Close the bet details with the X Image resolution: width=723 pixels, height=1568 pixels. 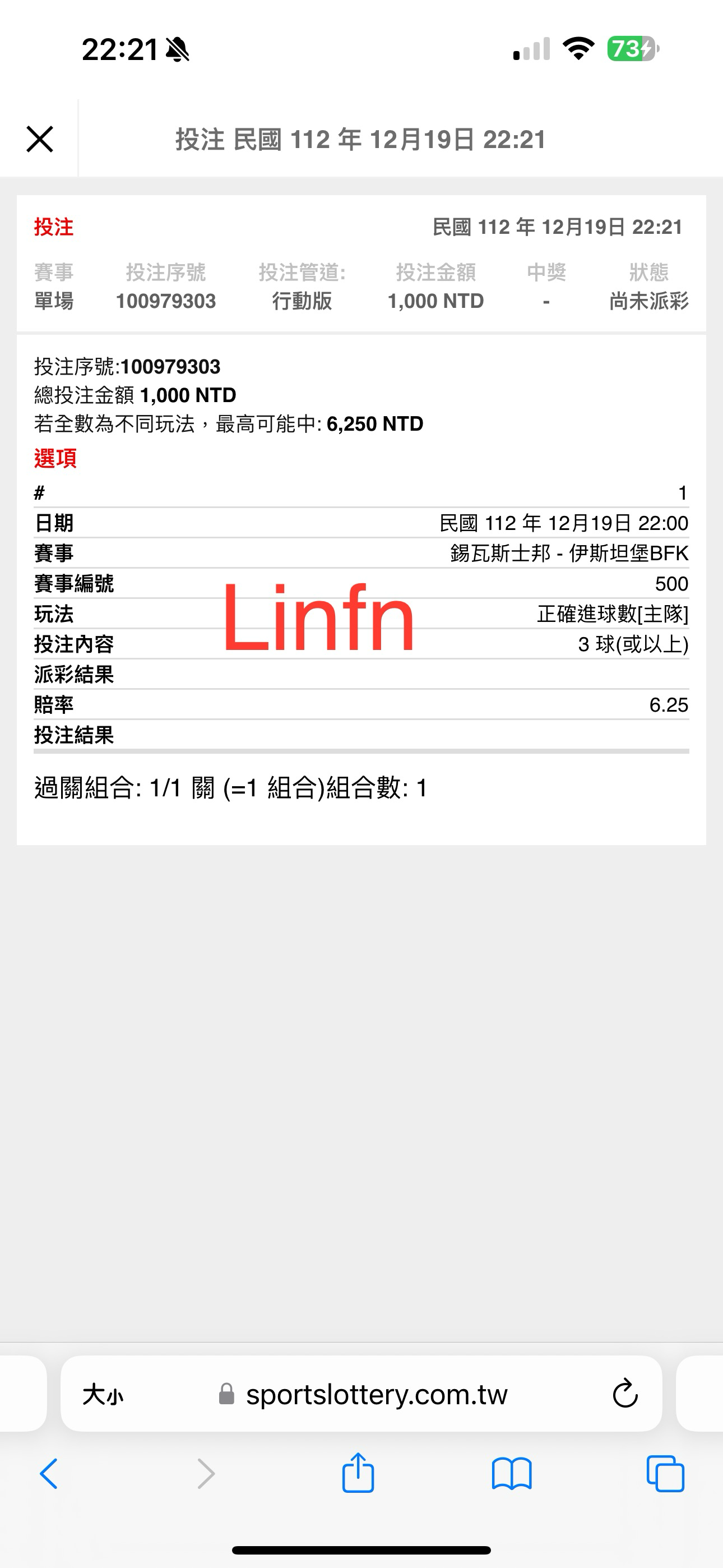[40, 140]
